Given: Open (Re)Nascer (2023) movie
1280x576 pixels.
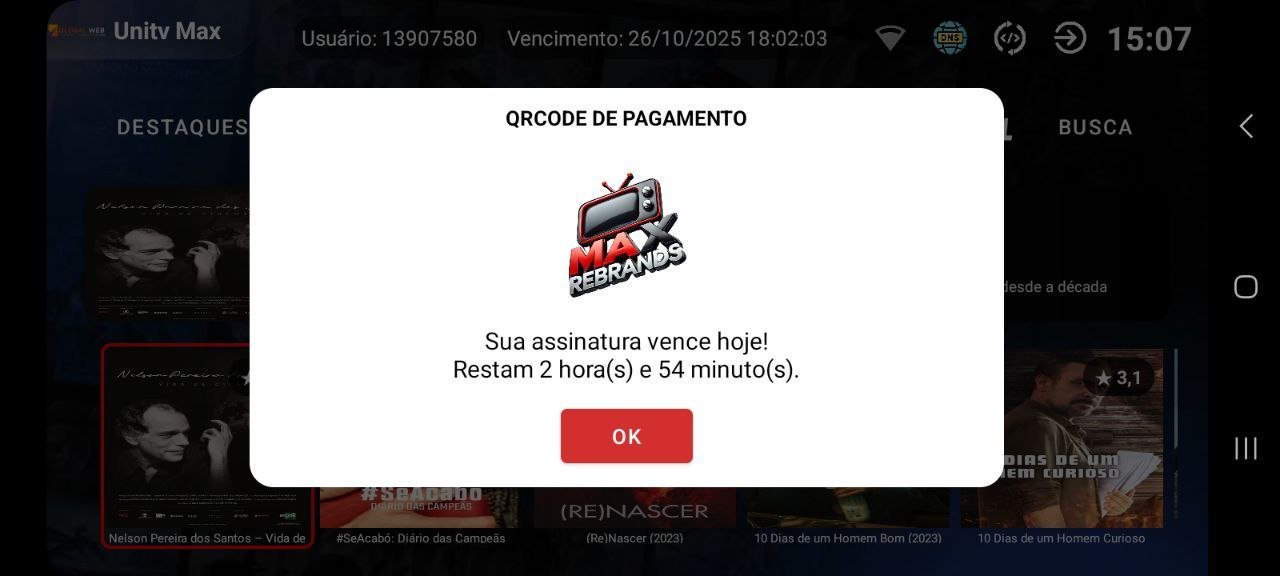Looking at the screenshot, I should tap(635, 510).
